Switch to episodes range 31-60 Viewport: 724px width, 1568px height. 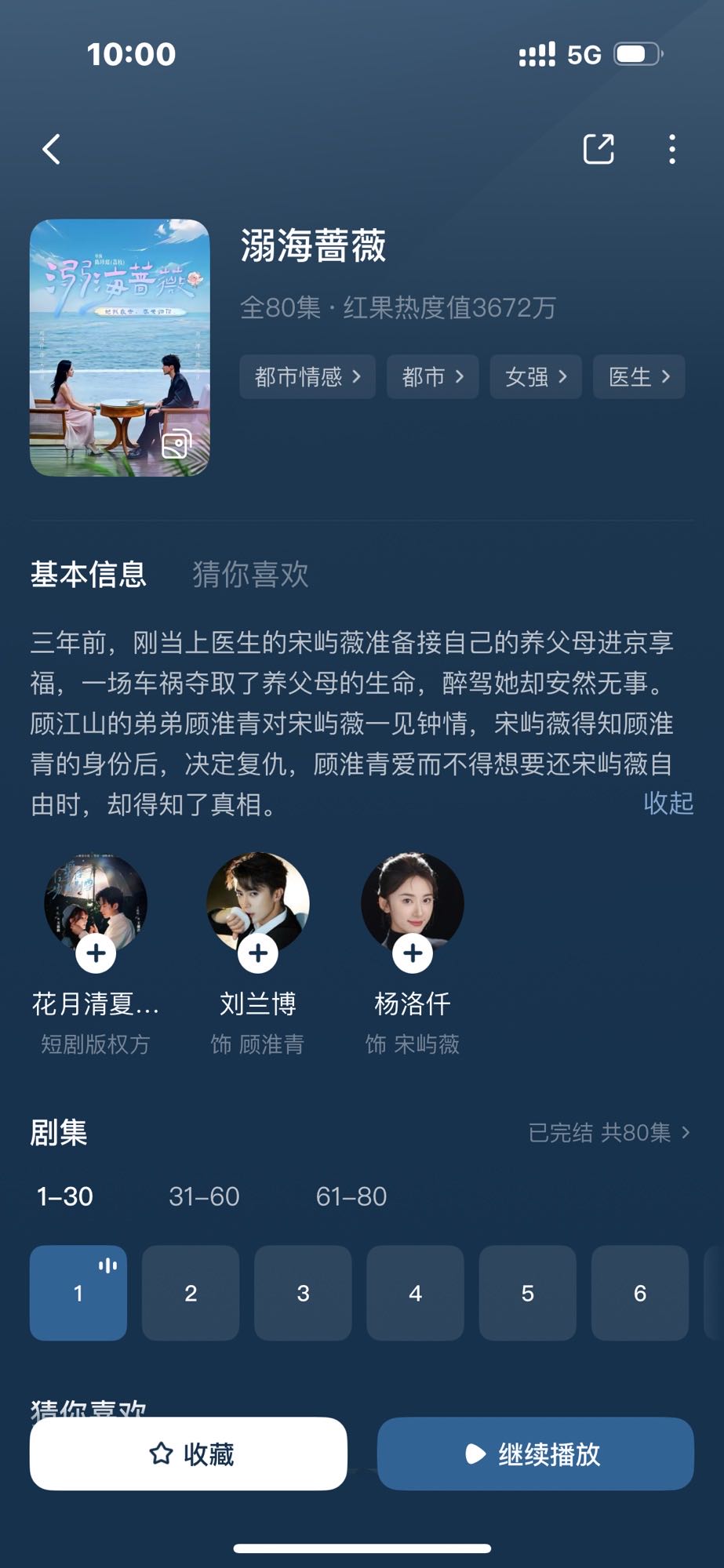click(204, 1196)
